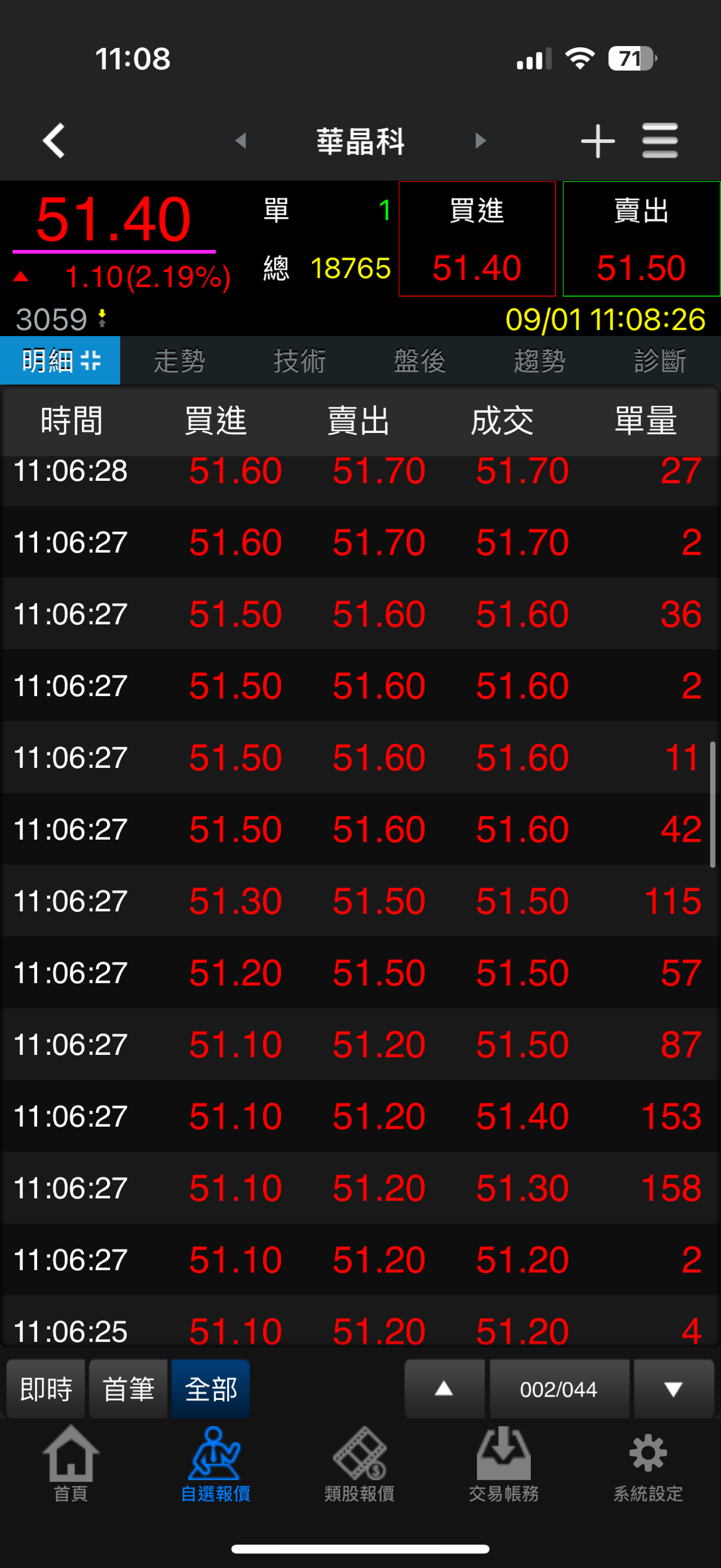
Task: Switch to the 走勢 tab
Action: [x=180, y=361]
